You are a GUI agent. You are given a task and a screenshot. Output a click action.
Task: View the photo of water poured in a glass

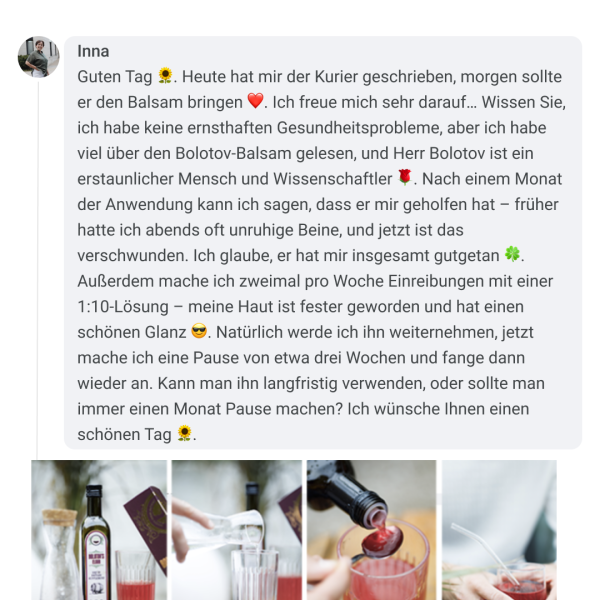[x=236, y=529]
